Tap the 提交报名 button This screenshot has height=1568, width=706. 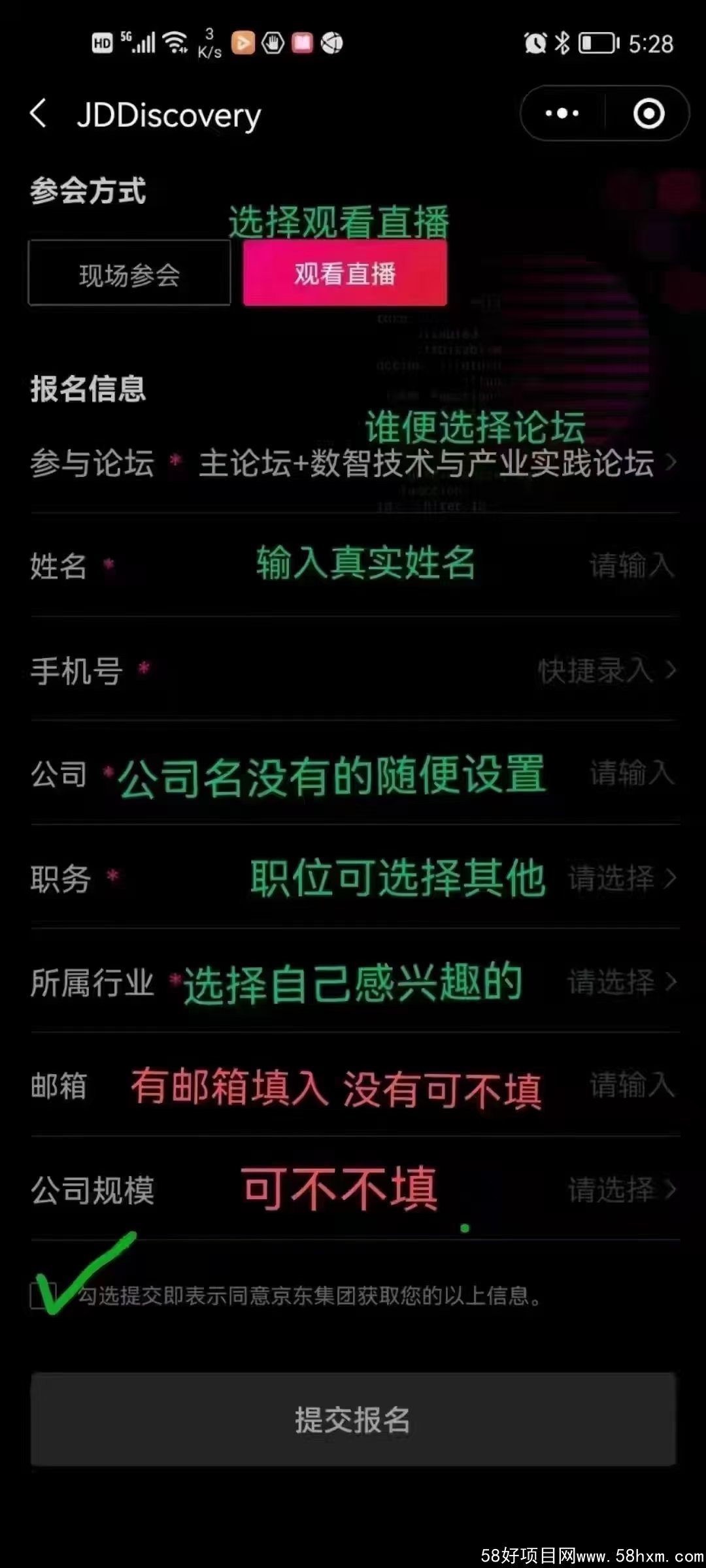pos(353,1420)
